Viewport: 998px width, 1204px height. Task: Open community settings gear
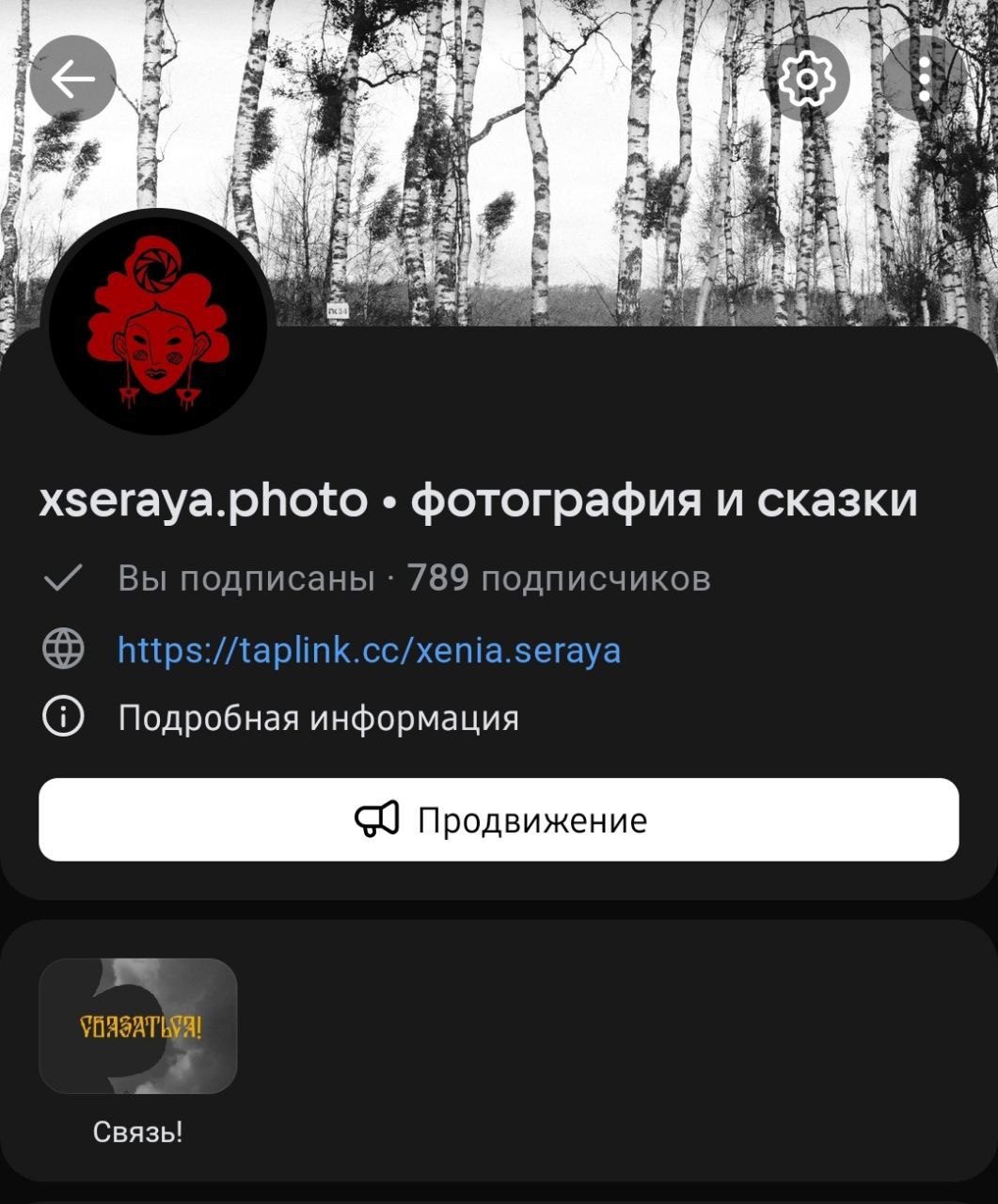click(807, 79)
